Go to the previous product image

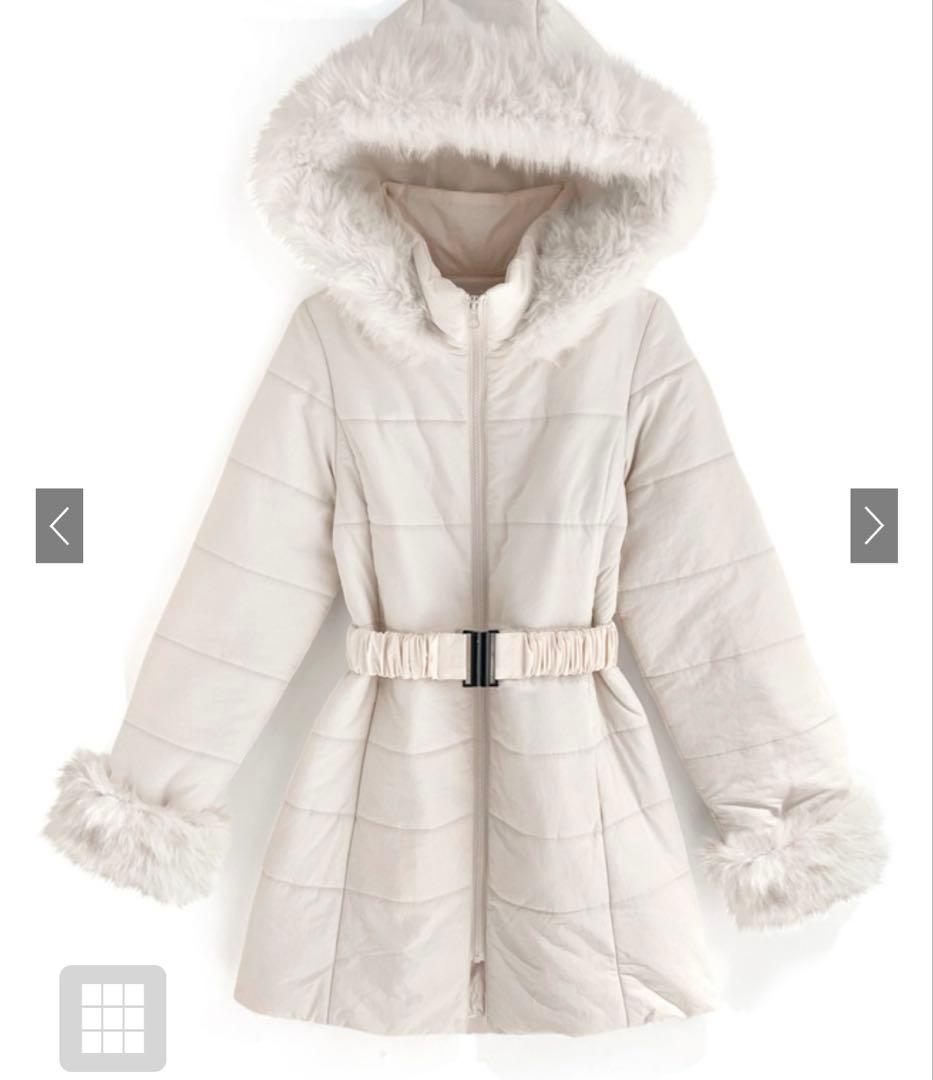point(59,526)
